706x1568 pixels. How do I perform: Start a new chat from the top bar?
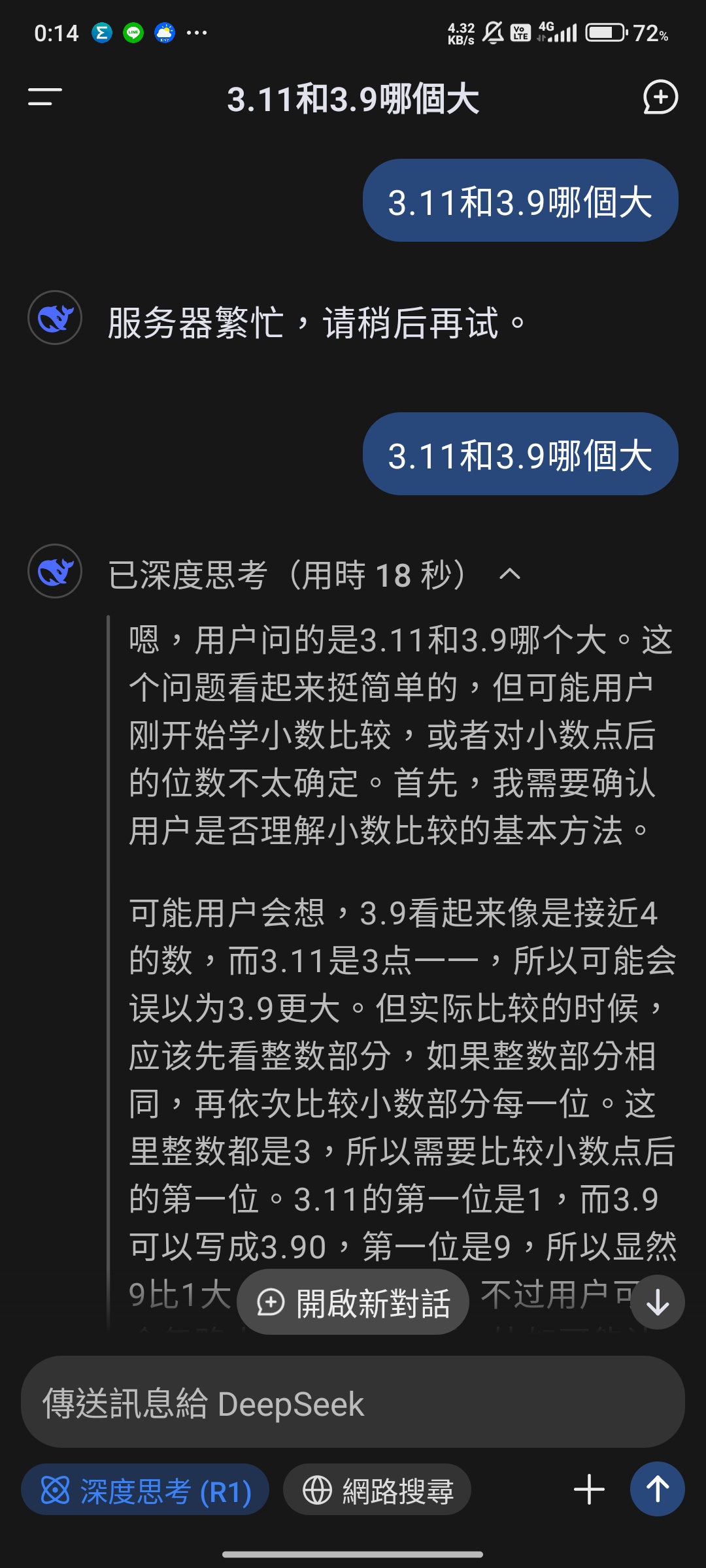(x=660, y=98)
